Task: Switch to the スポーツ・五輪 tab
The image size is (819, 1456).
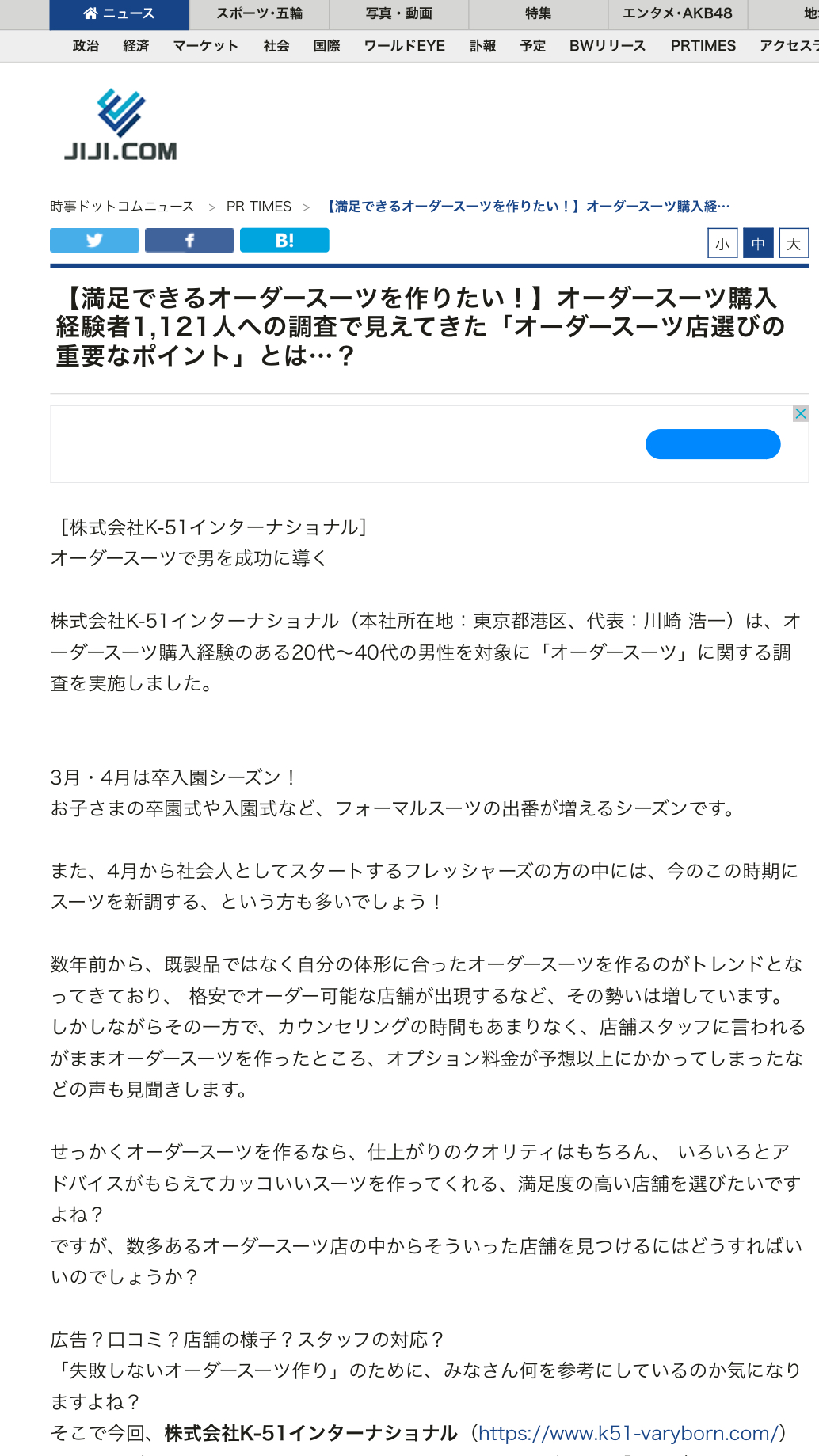Action: (x=259, y=14)
